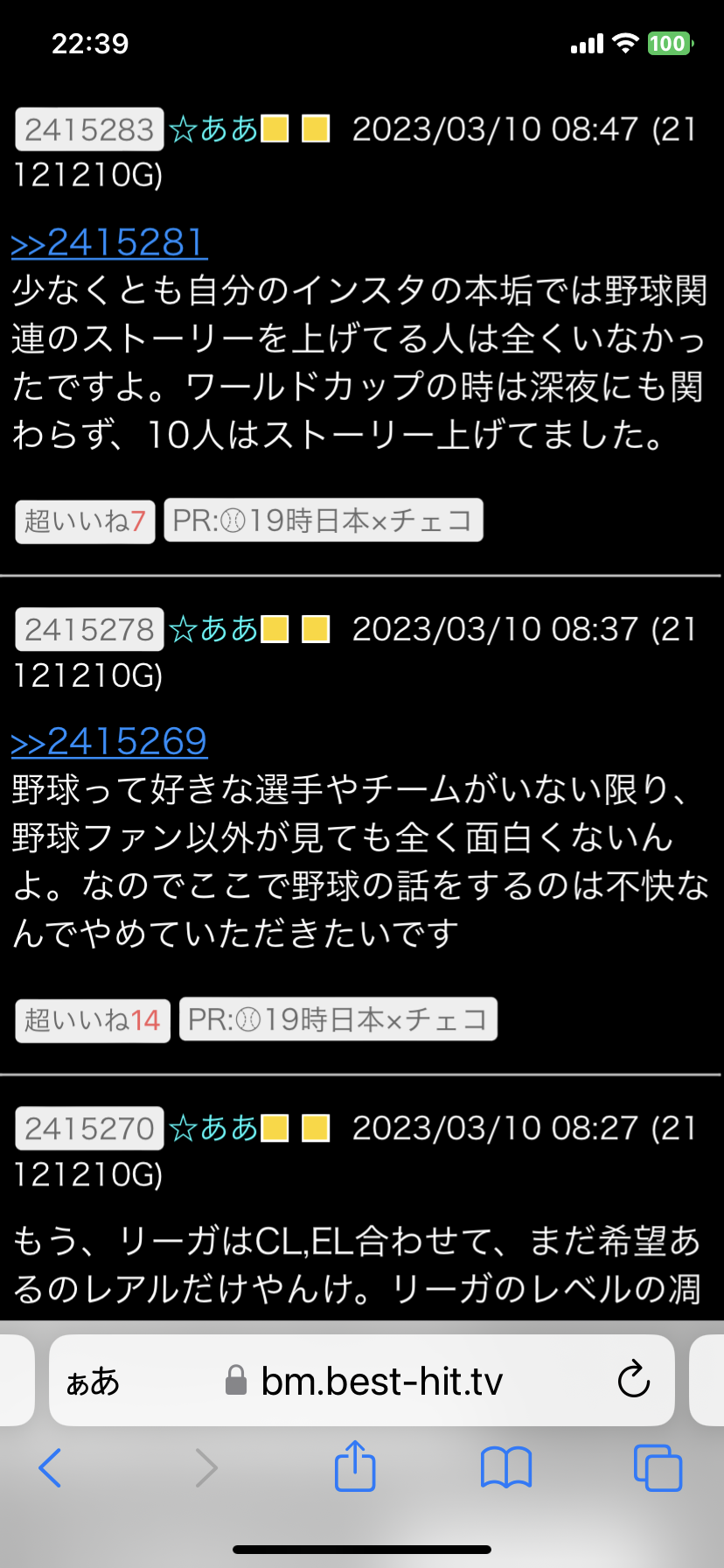Open post number 2415278
This screenshot has height=1568, width=724.
[89, 629]
